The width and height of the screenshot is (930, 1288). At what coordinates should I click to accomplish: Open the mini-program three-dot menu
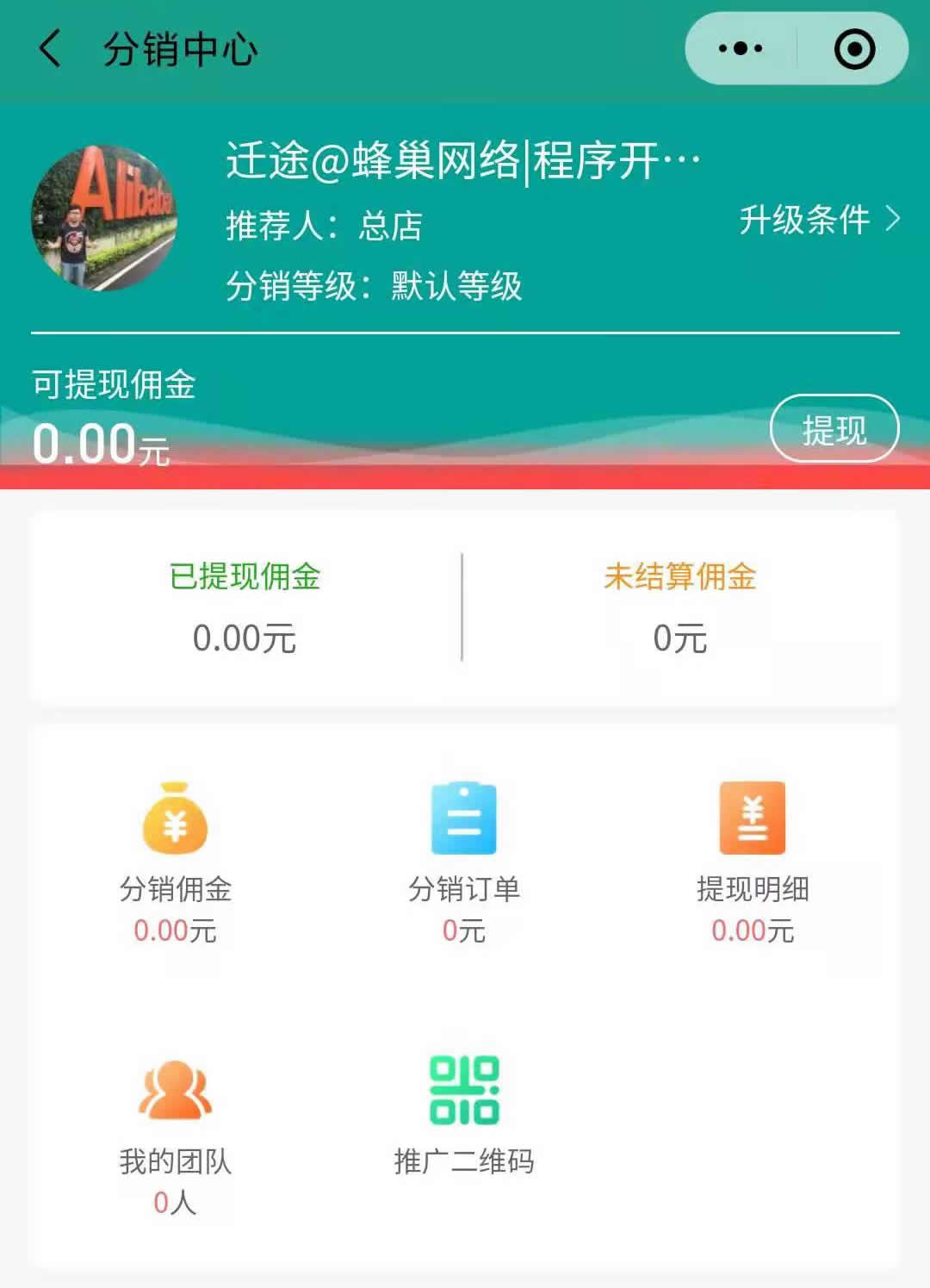click(742, 49)
